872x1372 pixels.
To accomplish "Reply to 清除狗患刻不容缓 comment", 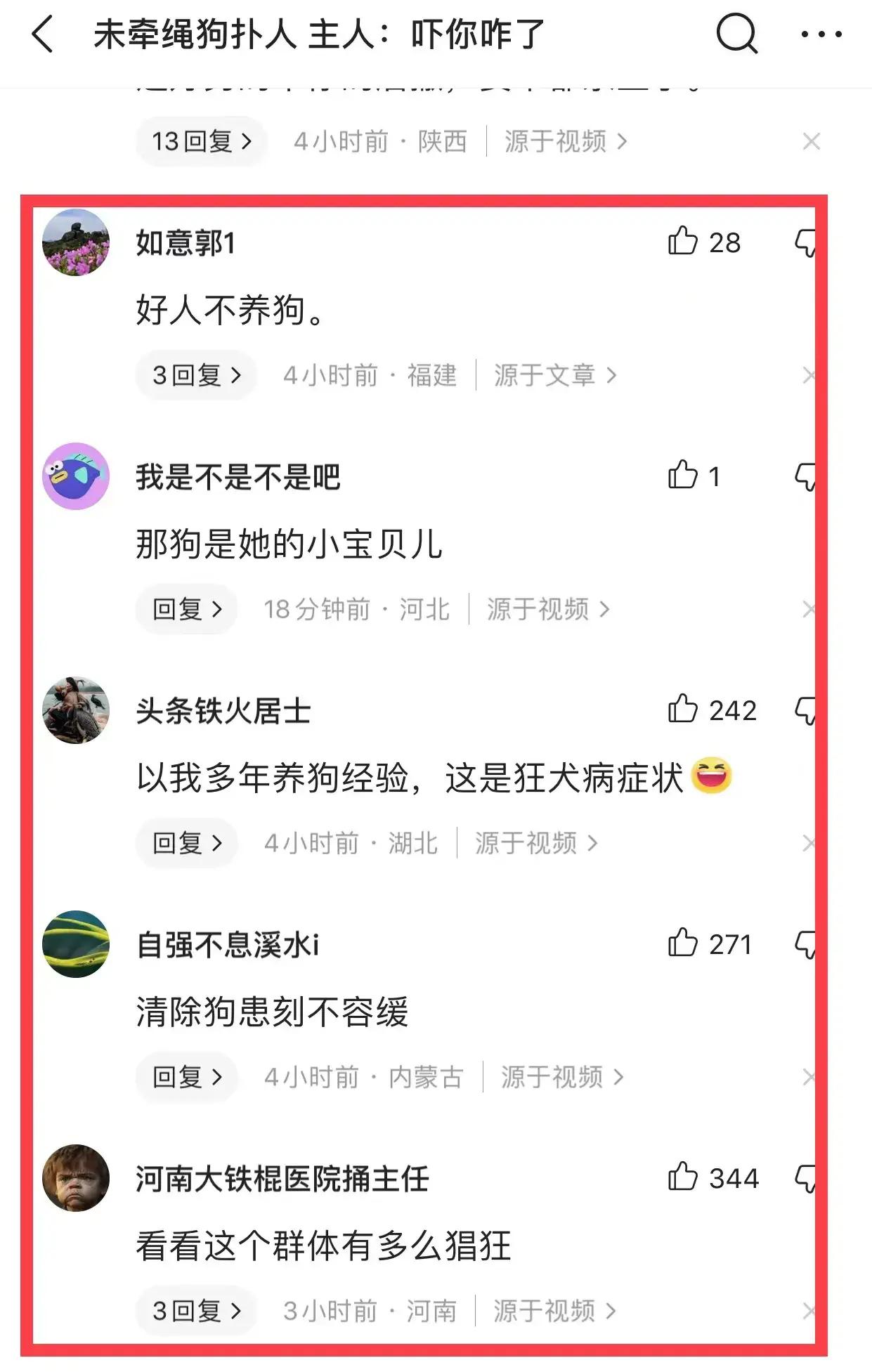I will pos(187,1077).
